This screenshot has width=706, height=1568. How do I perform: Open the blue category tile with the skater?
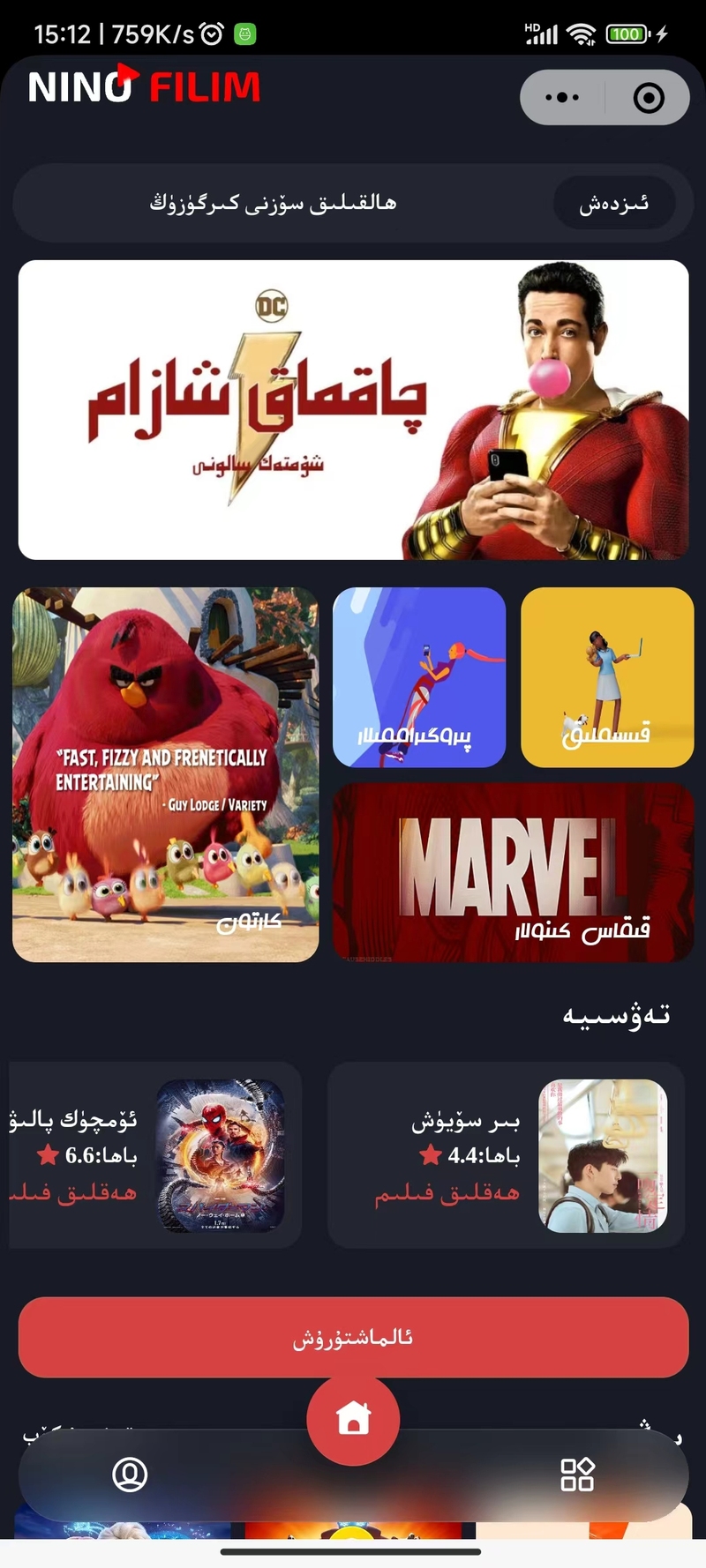(419, 677)
